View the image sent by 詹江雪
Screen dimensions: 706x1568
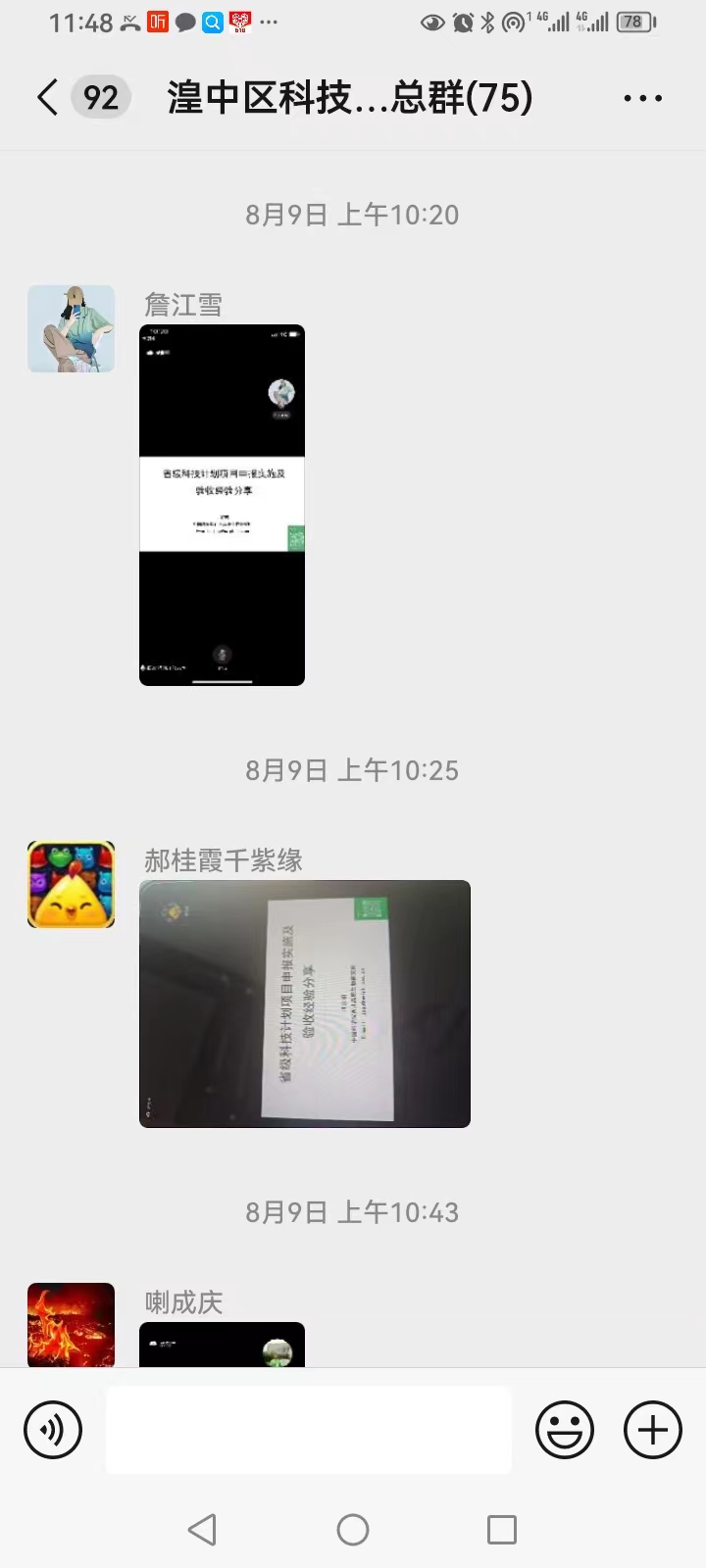pos(222,505)
